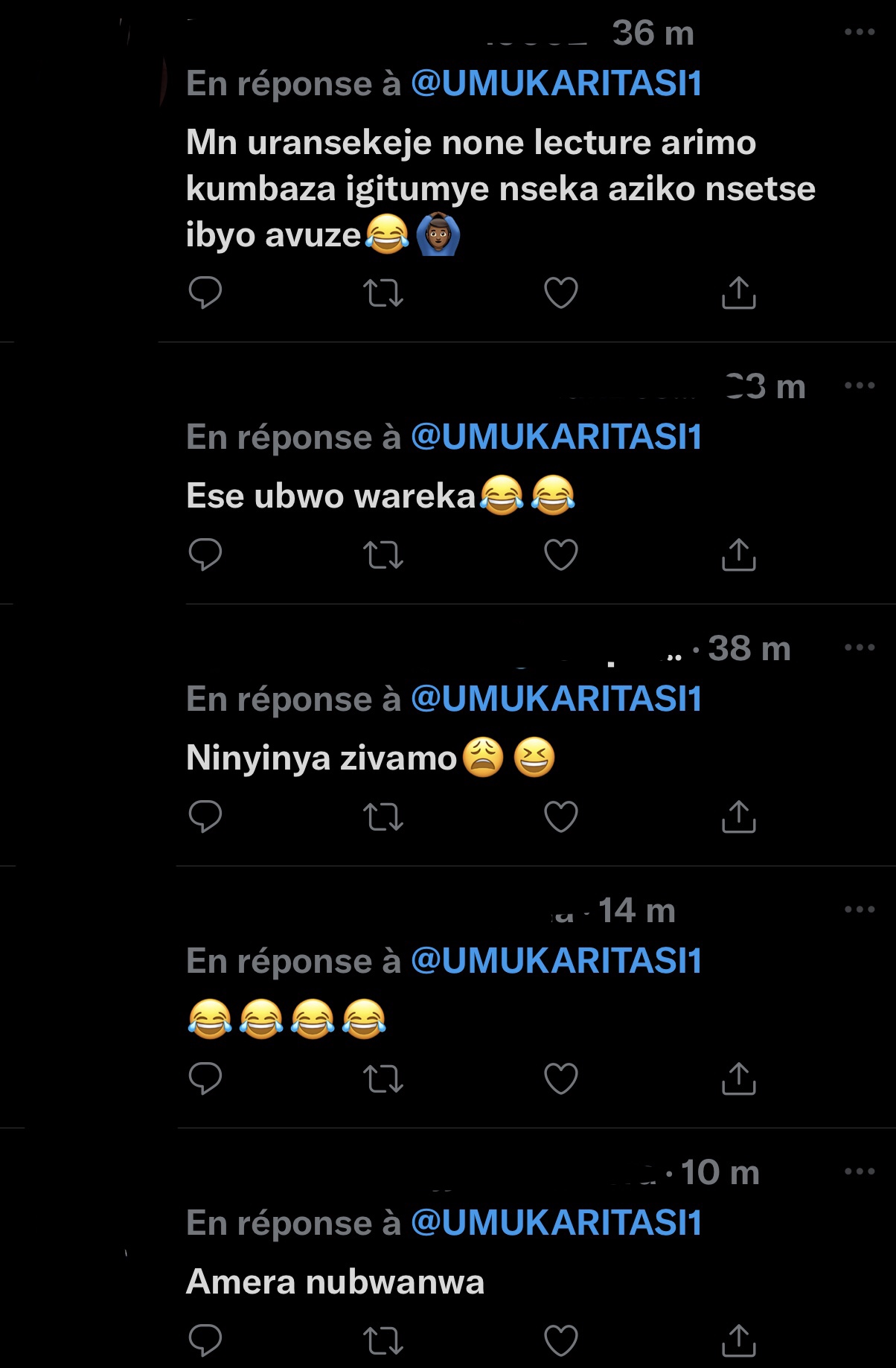Retweet the 'Ese ubwo wareka' reply
The image size is (896, 1368).
383,554
